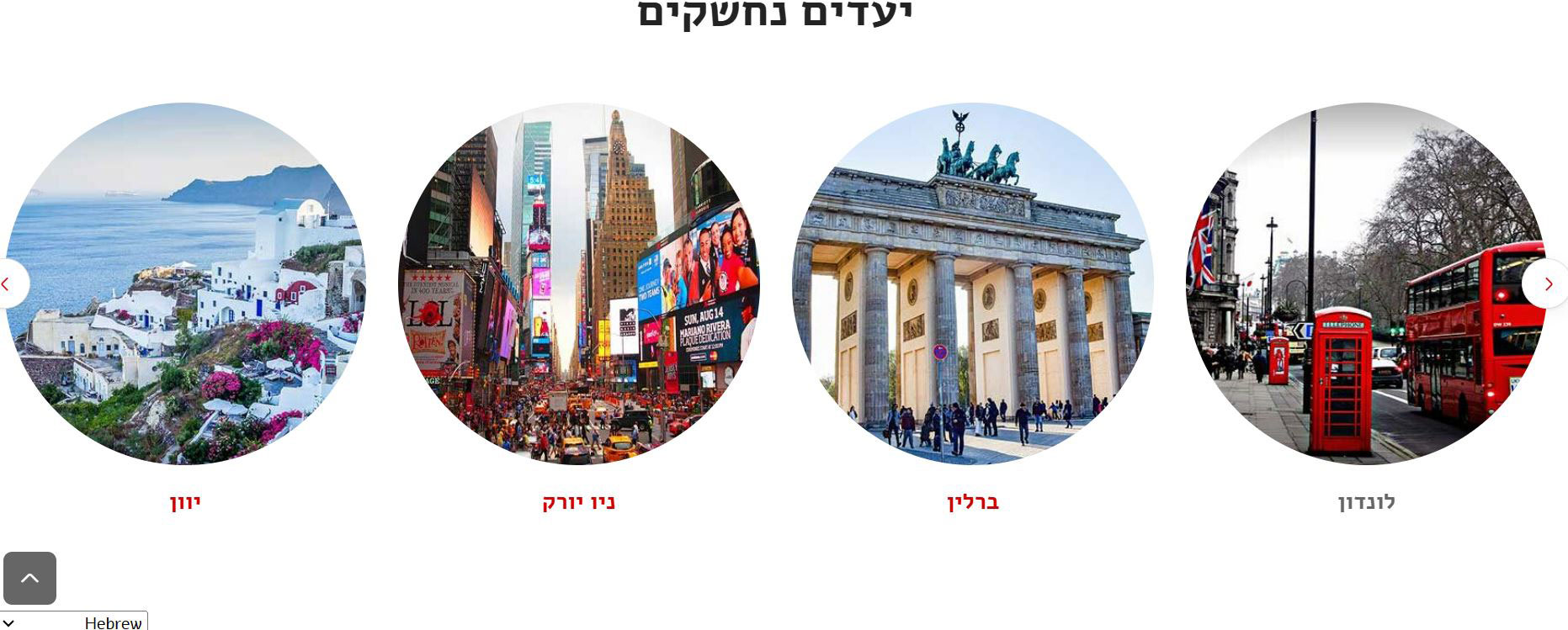Jump back to top of page
This screenshot has width=1568, height=630.
pyautogui.click(x=29, y=578)
